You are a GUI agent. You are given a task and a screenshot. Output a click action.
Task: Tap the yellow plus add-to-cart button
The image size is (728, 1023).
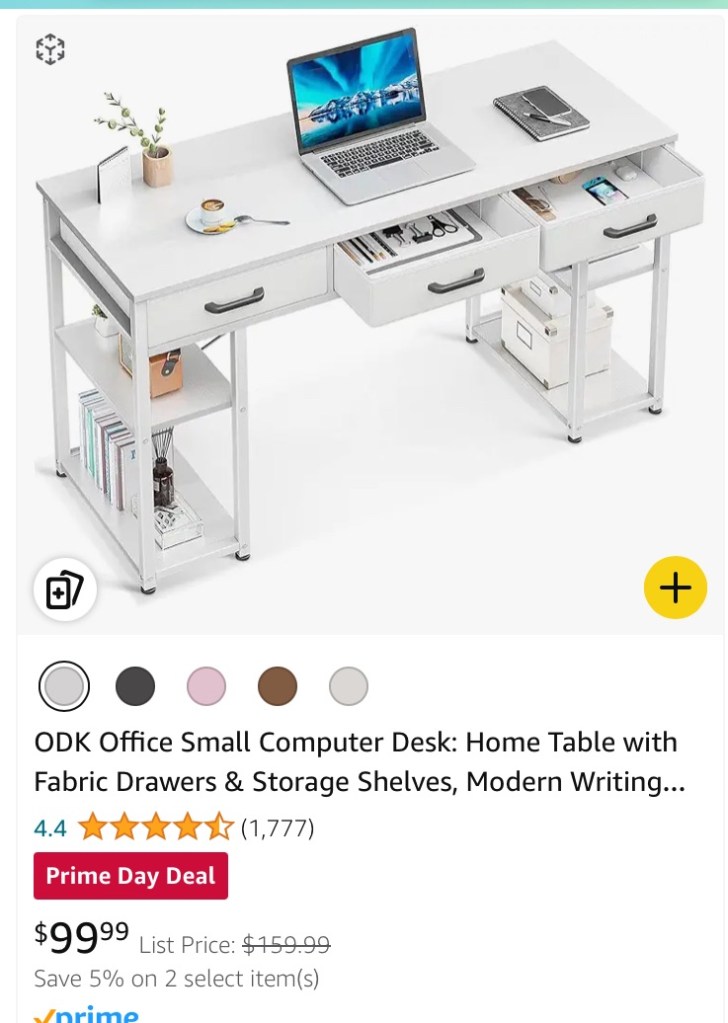[x=675, y=587]
